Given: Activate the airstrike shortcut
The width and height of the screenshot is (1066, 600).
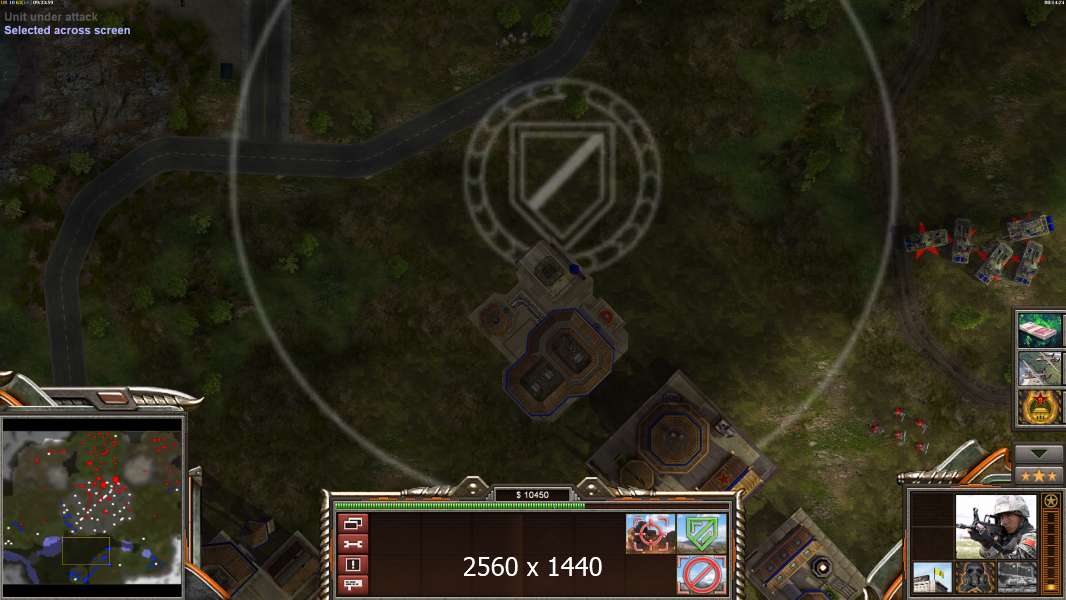Looking at the screenshot, I should coord(1040,368).
